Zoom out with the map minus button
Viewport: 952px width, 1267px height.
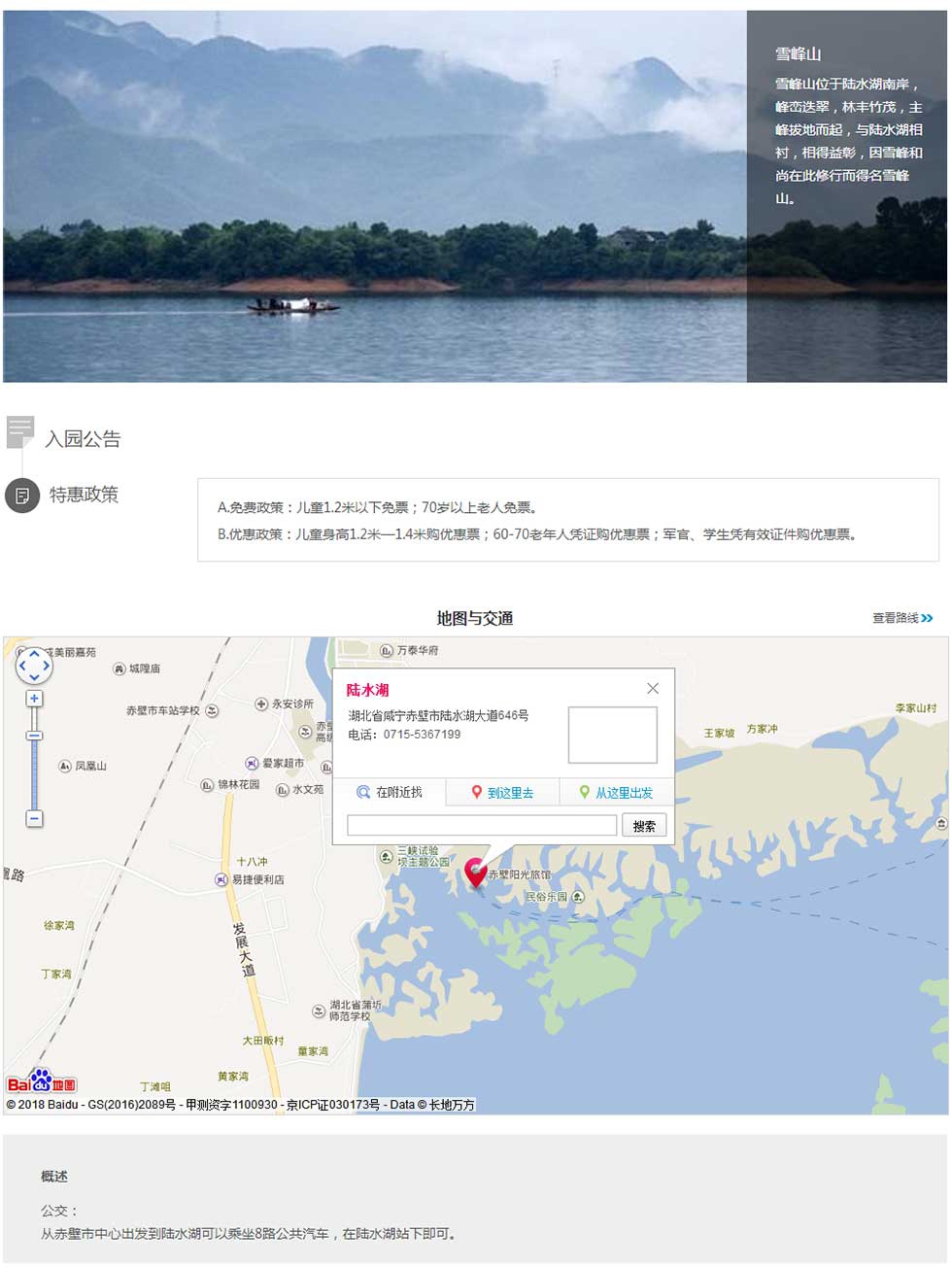(34, 819)
